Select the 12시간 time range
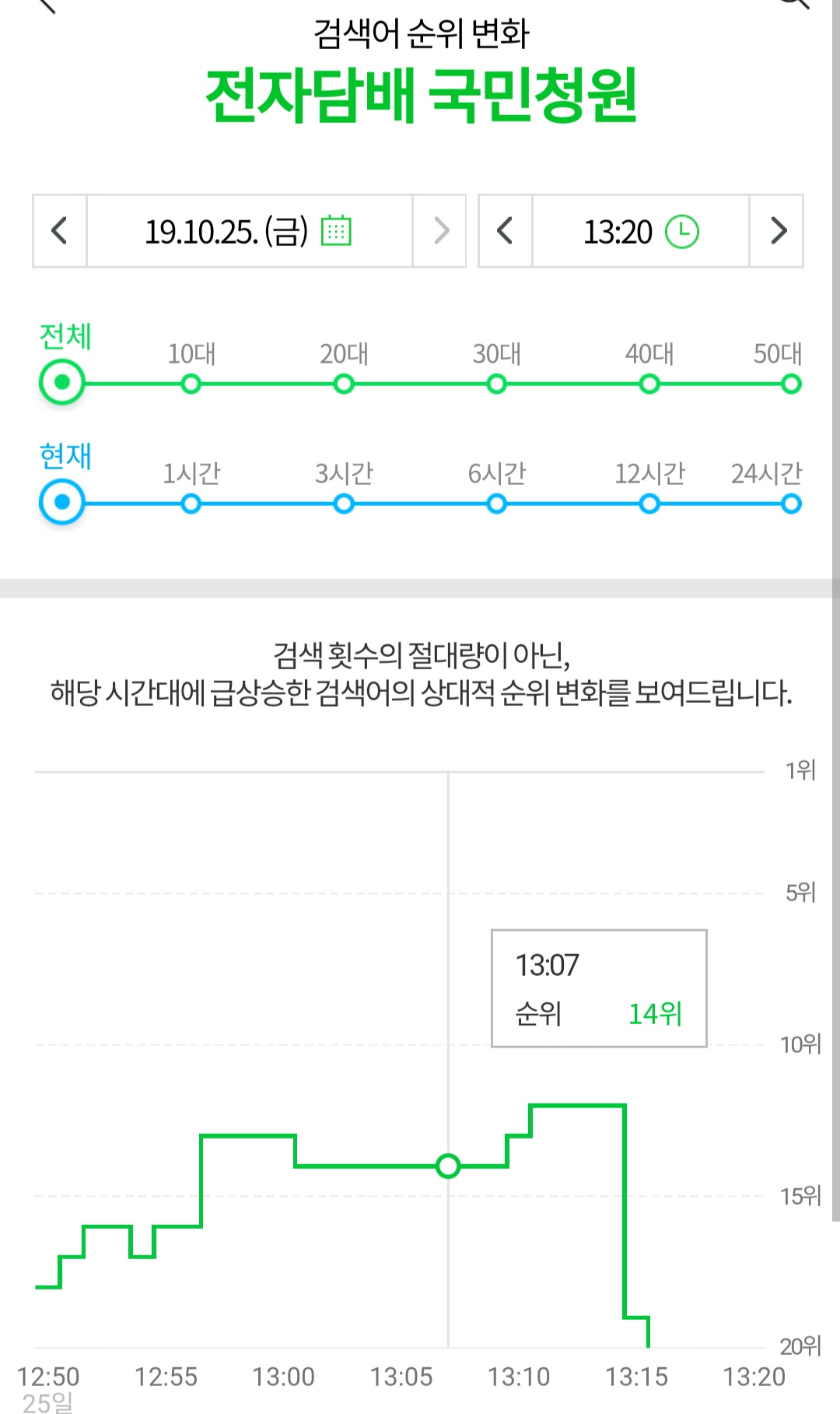Image resolution: width=840 pixels, height=1414 pixels. pos(649,503)
